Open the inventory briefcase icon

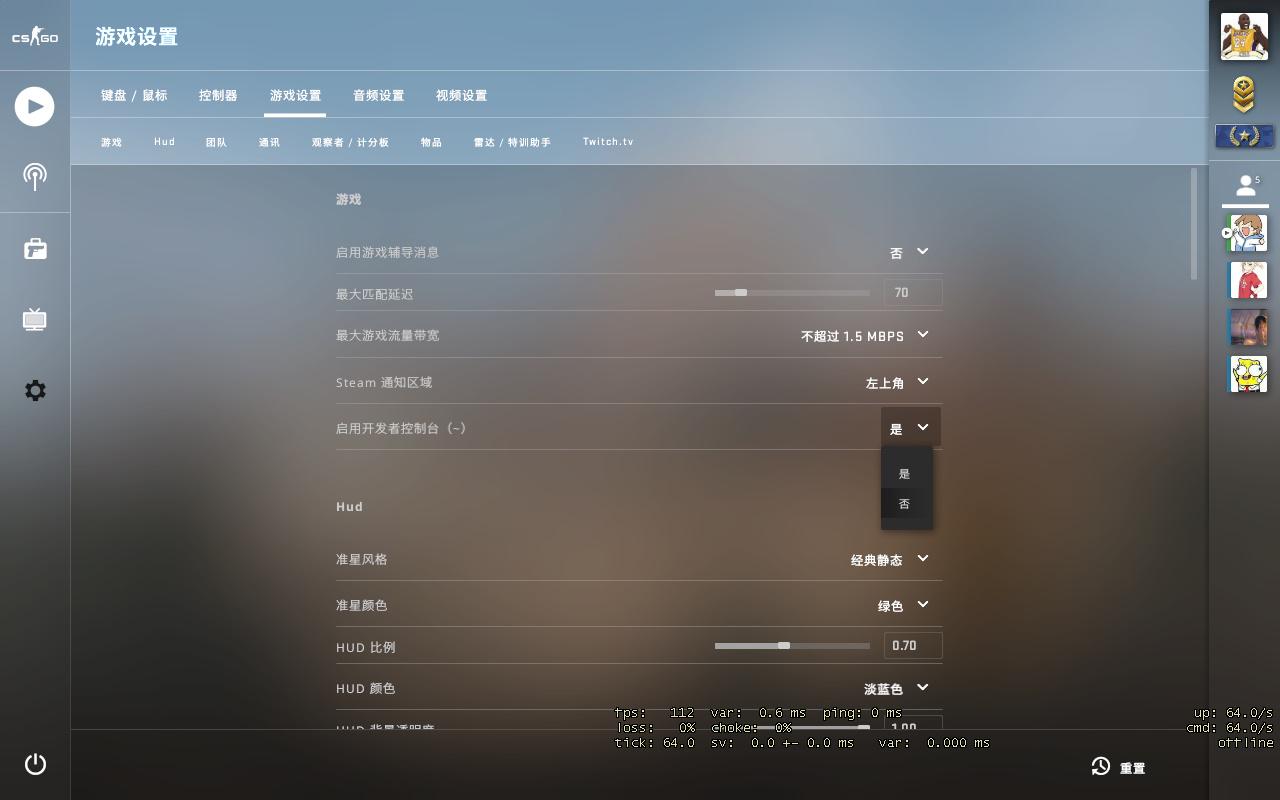[x=35, y=249]
